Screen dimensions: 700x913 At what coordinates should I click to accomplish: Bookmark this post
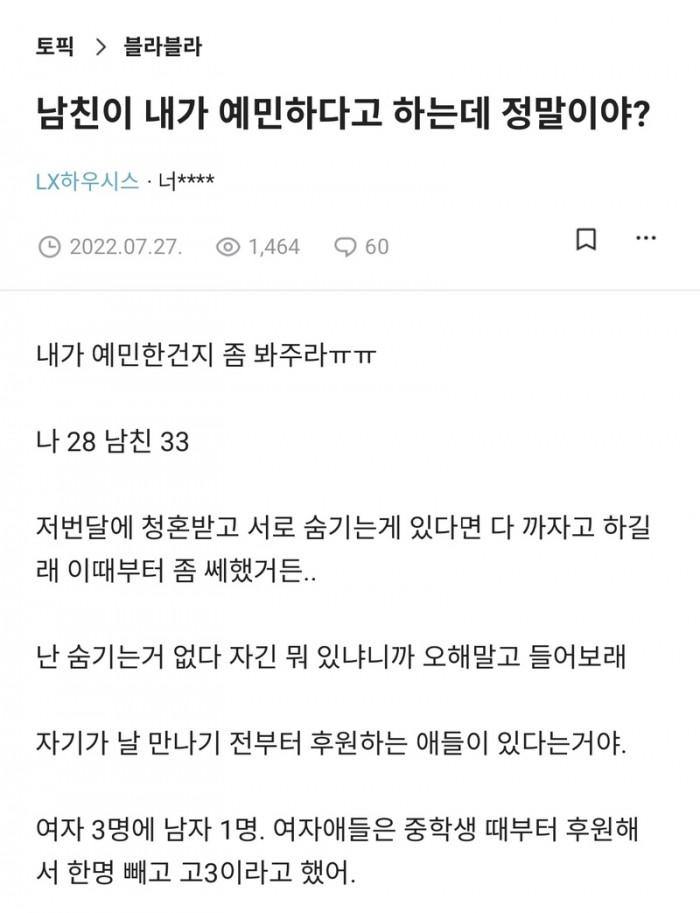coord(587,240)
